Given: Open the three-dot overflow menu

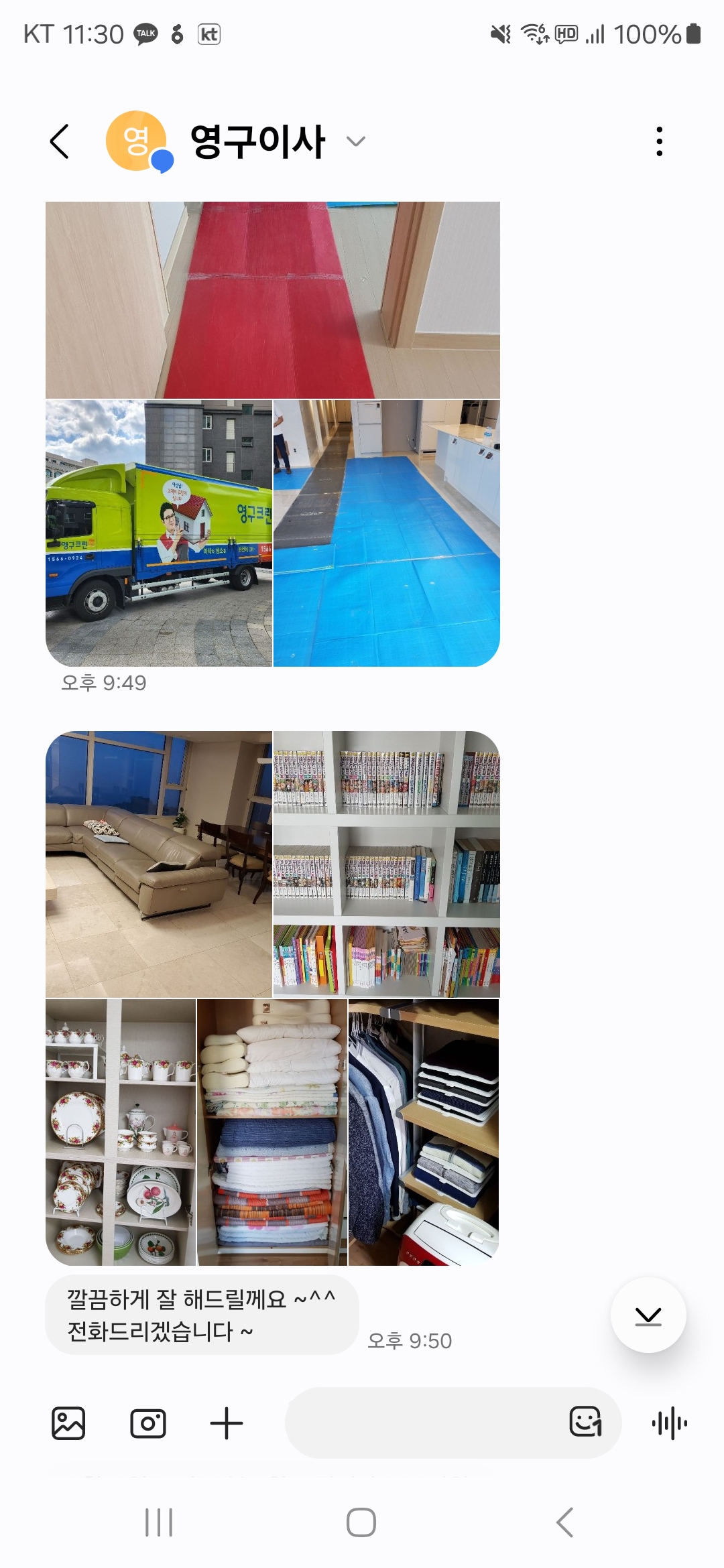Looking at the screenshot, I should pos(660,141).
